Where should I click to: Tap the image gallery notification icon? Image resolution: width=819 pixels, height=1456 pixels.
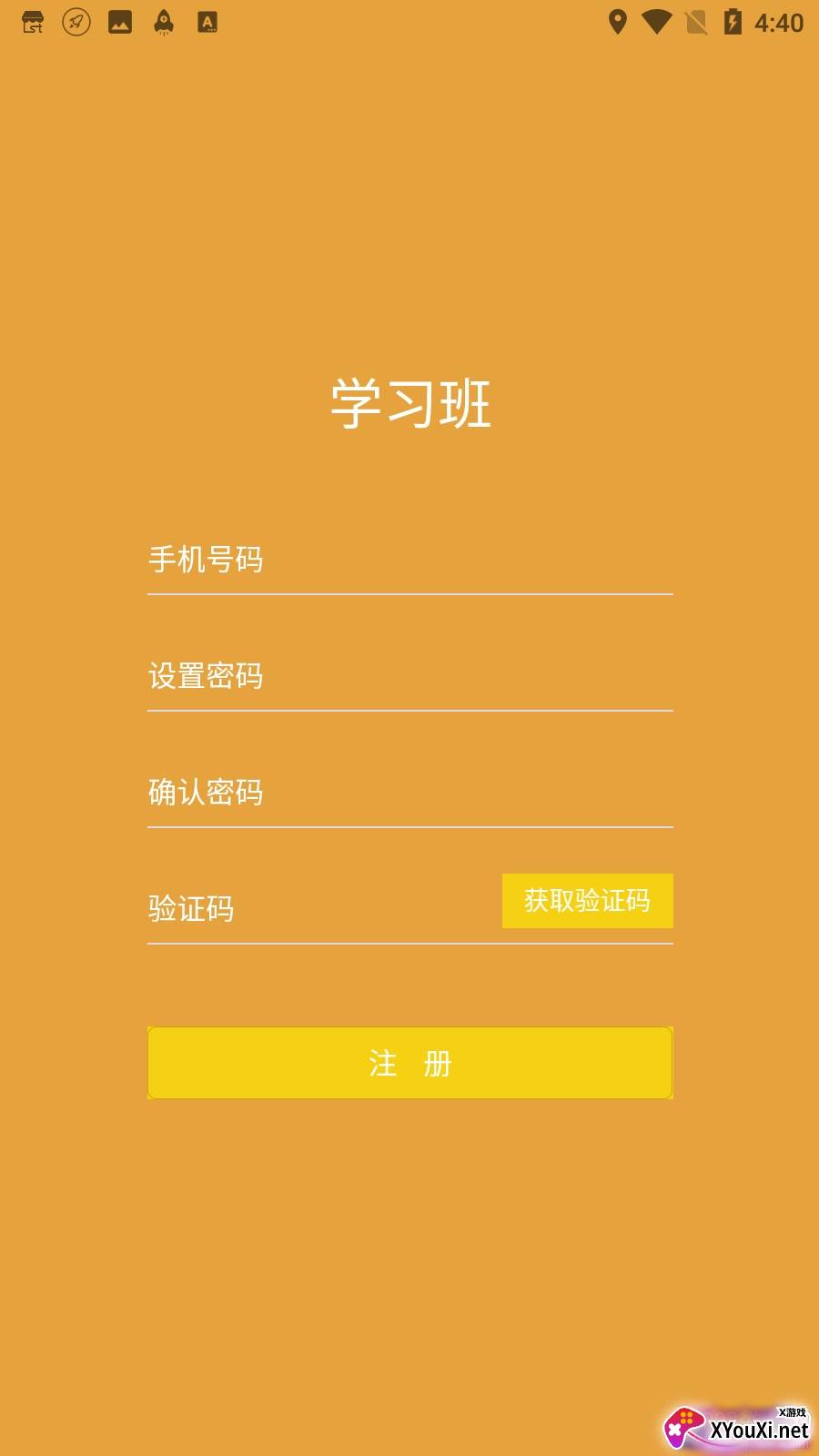[x=119, y=22]
